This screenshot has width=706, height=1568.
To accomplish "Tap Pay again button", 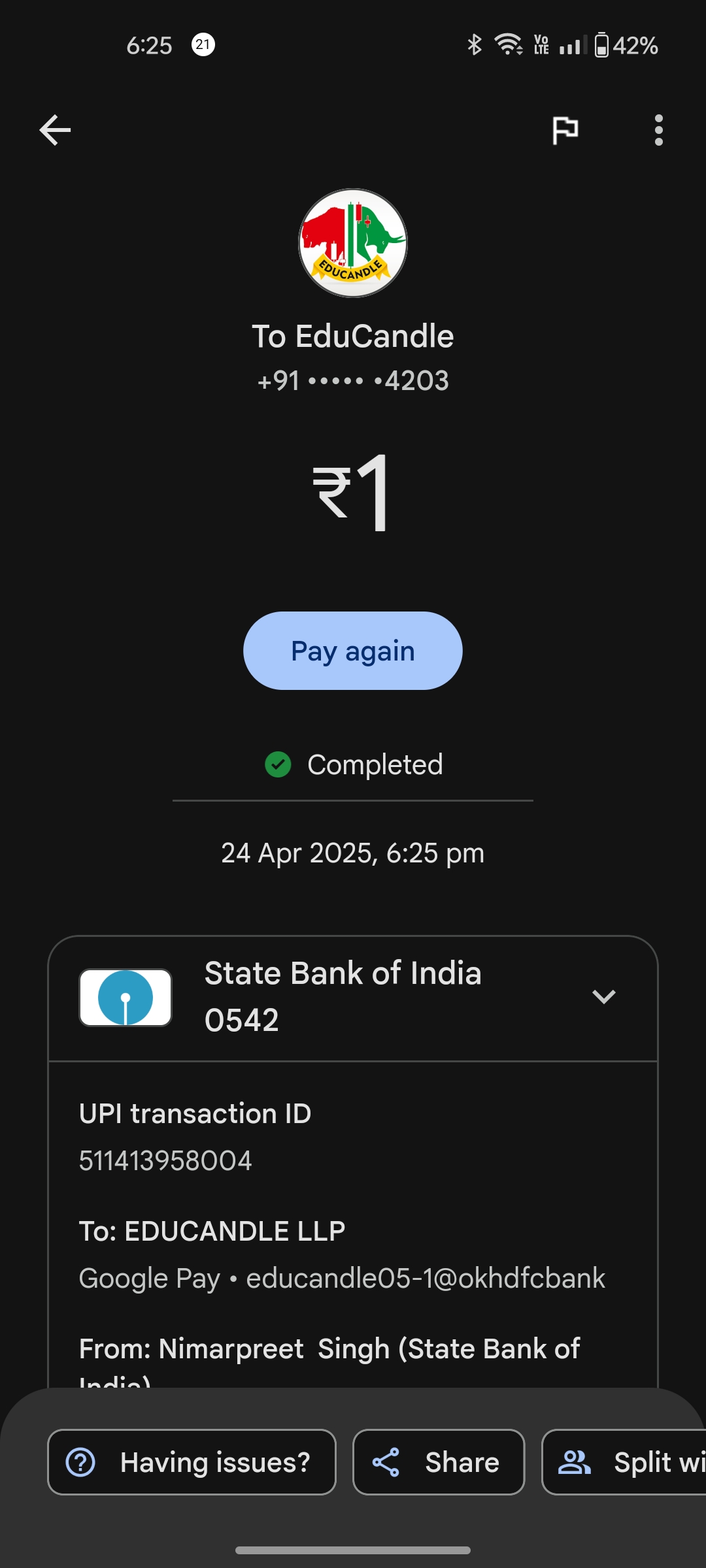I will pyautogui.click(x=353, y=651).
